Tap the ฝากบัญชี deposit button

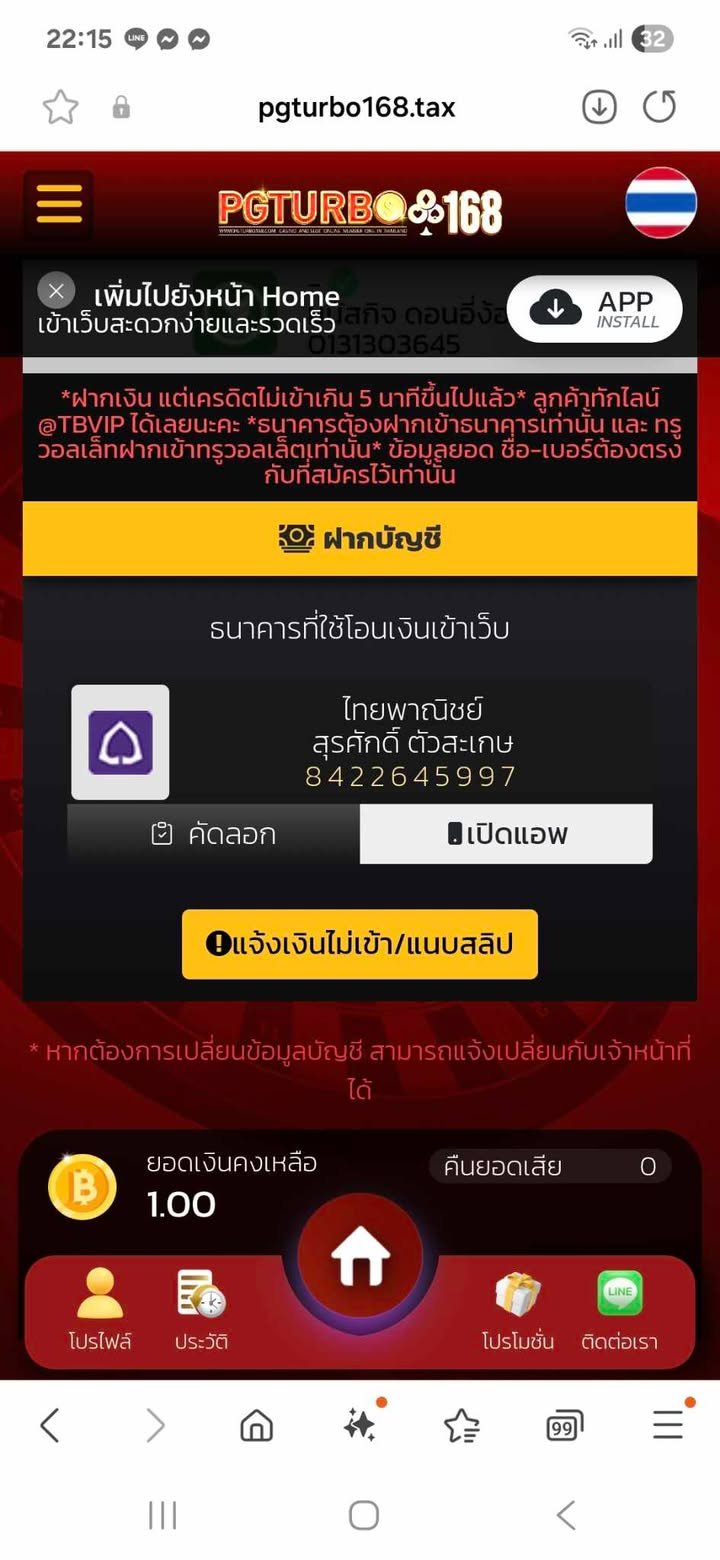[x=360, y=539]
